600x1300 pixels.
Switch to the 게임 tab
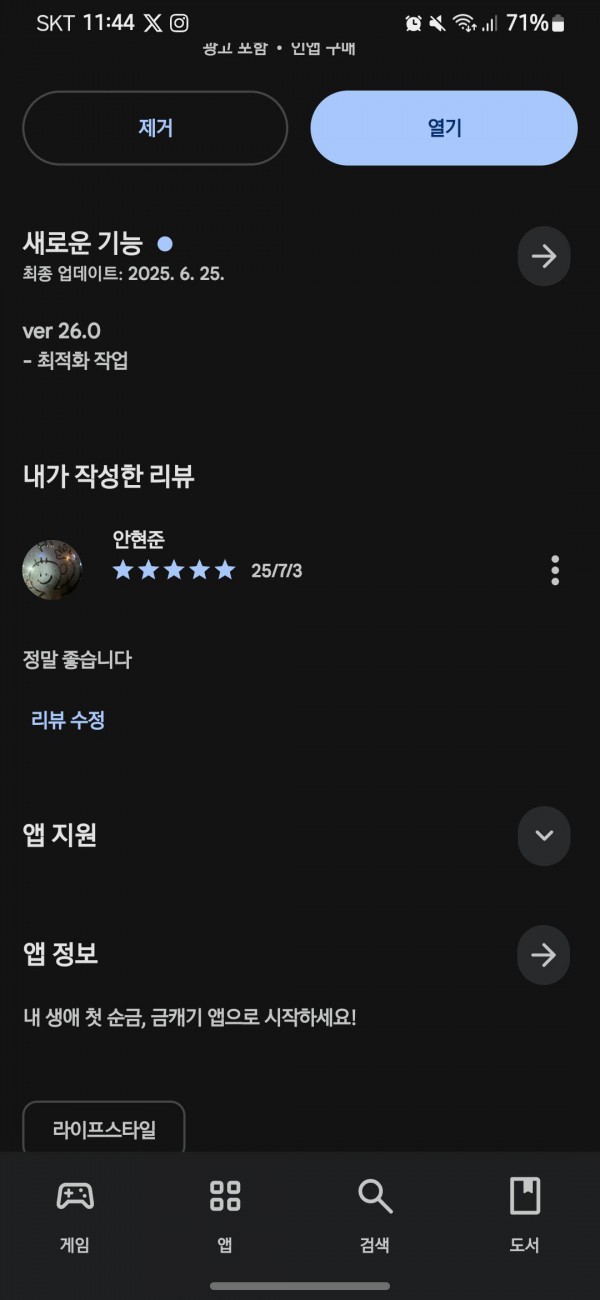(75, 1215)
